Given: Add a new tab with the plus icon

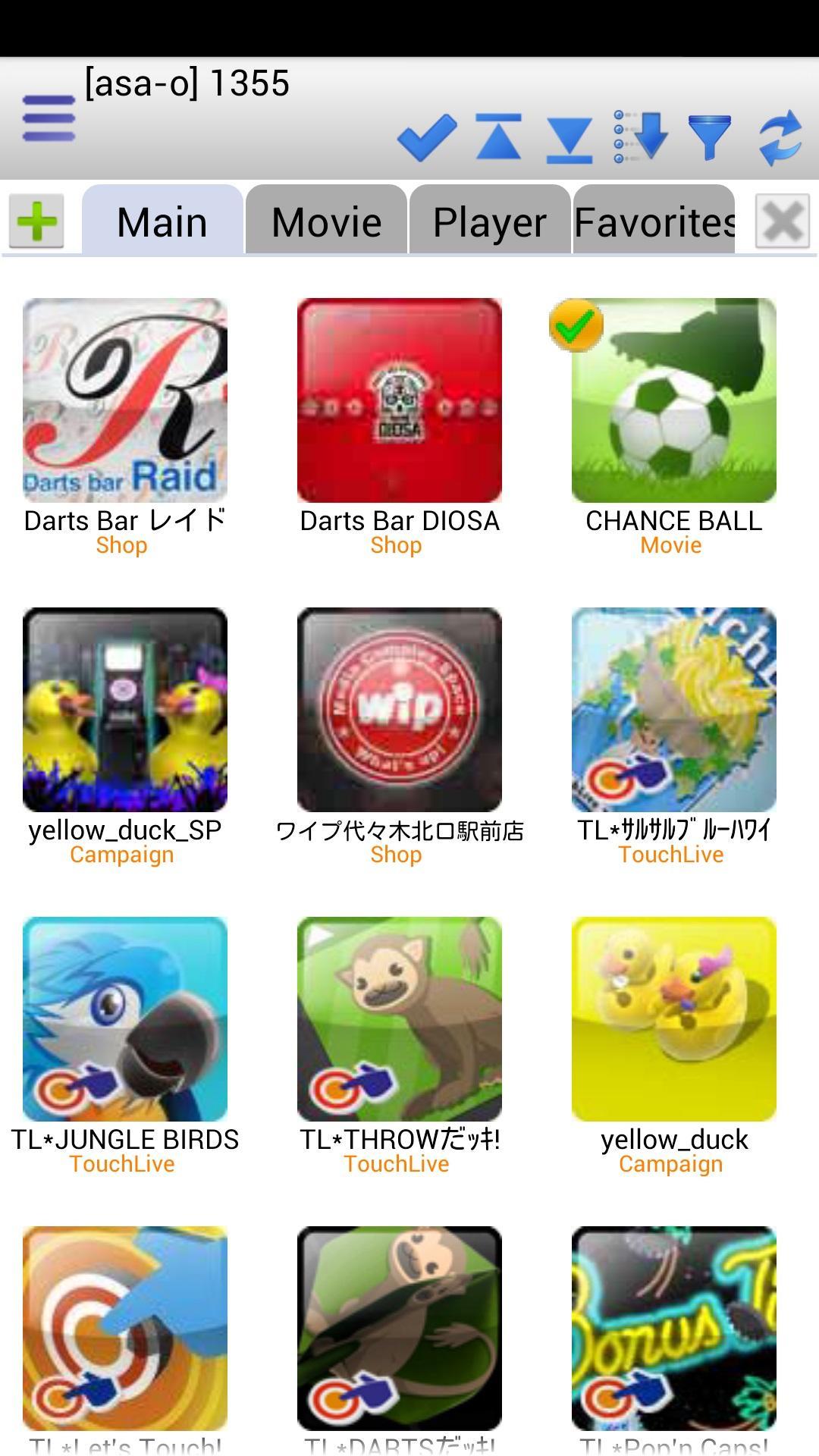Looking at the screenshot, I should pyautogui.click(x=37, y=221).
